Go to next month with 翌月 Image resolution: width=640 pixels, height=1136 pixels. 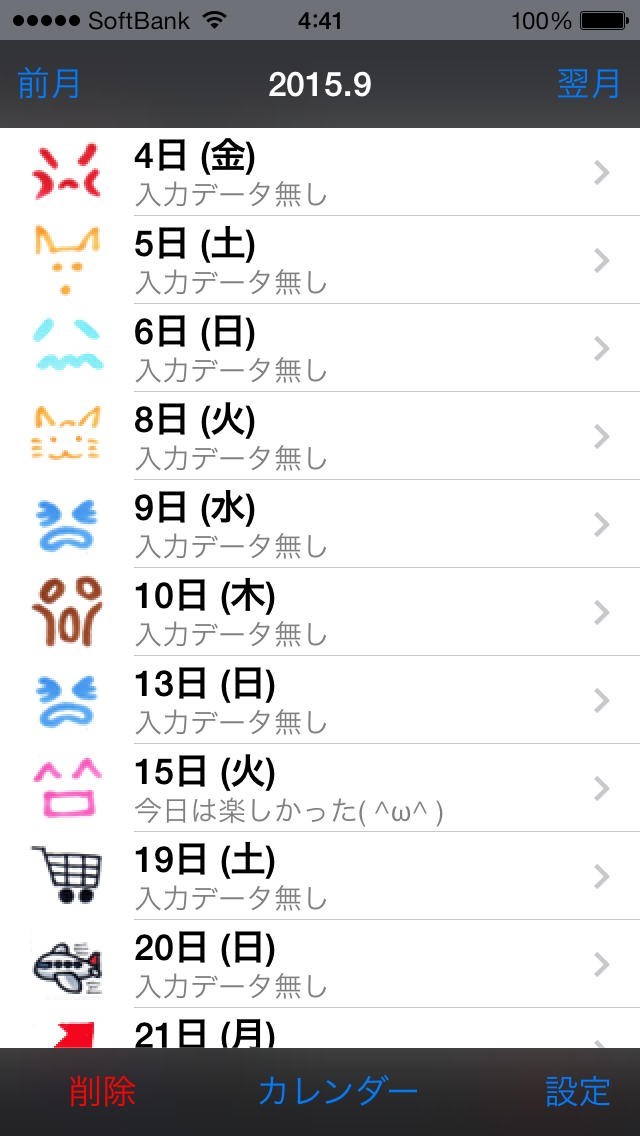tap(588, 84)
